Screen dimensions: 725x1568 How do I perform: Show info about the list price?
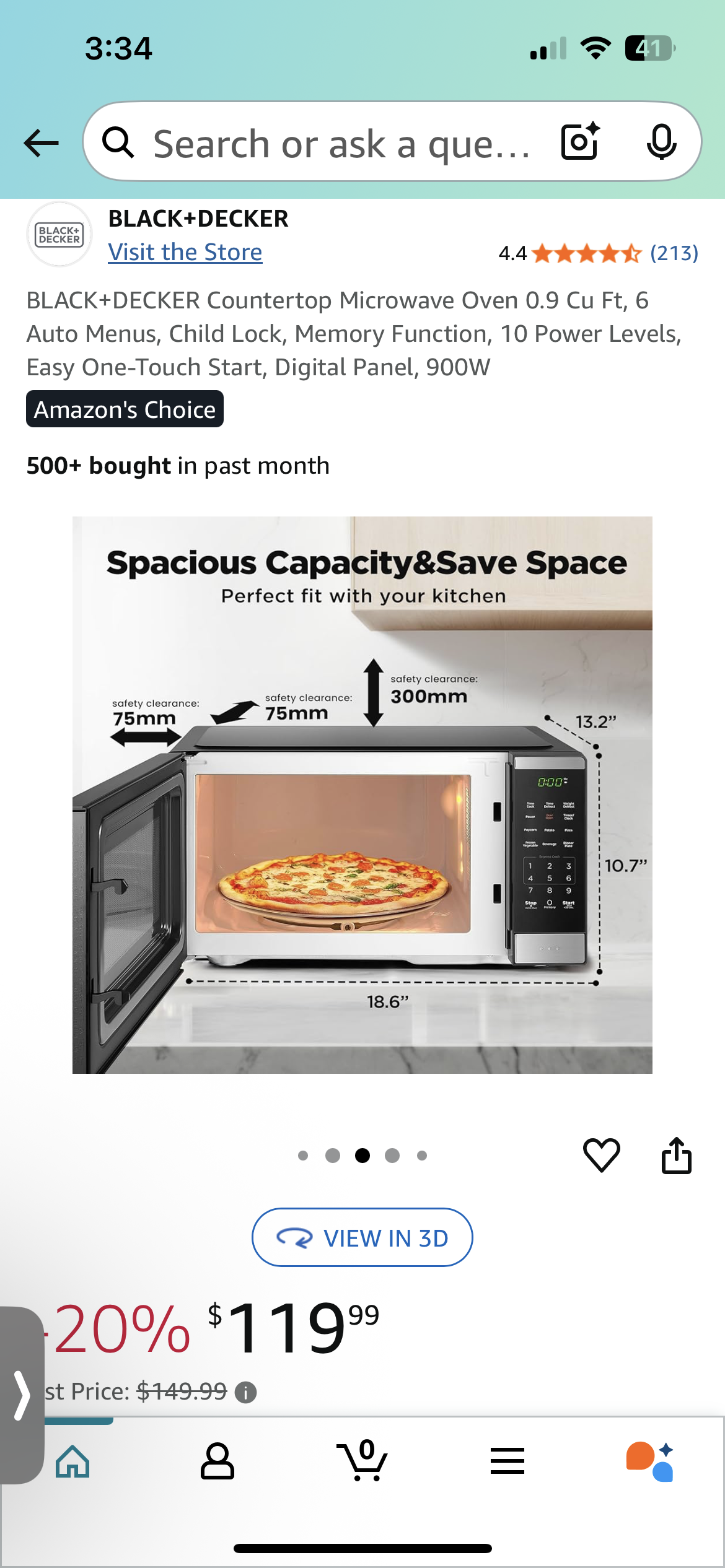coord(246,1393)
